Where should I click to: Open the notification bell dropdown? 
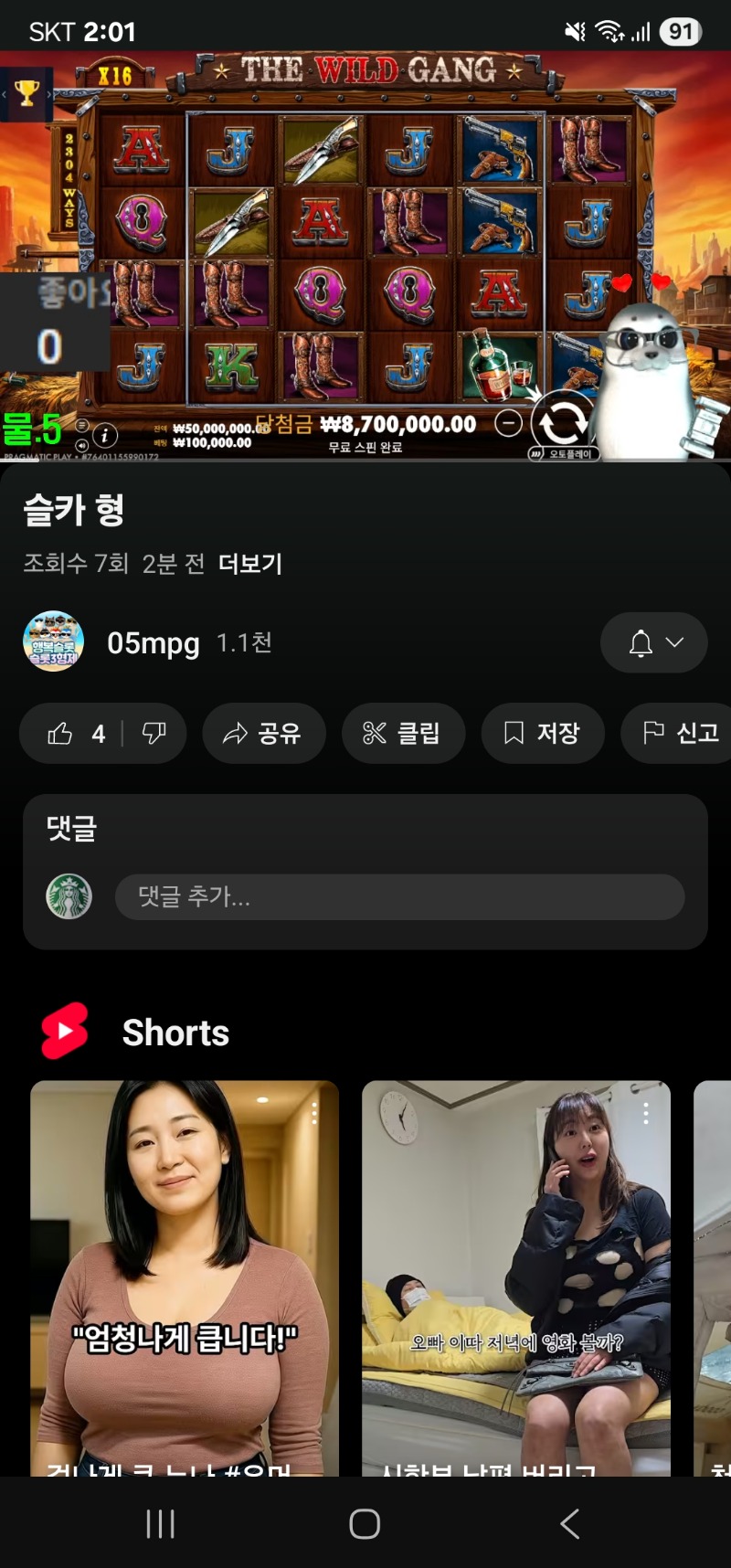[653, 642]
